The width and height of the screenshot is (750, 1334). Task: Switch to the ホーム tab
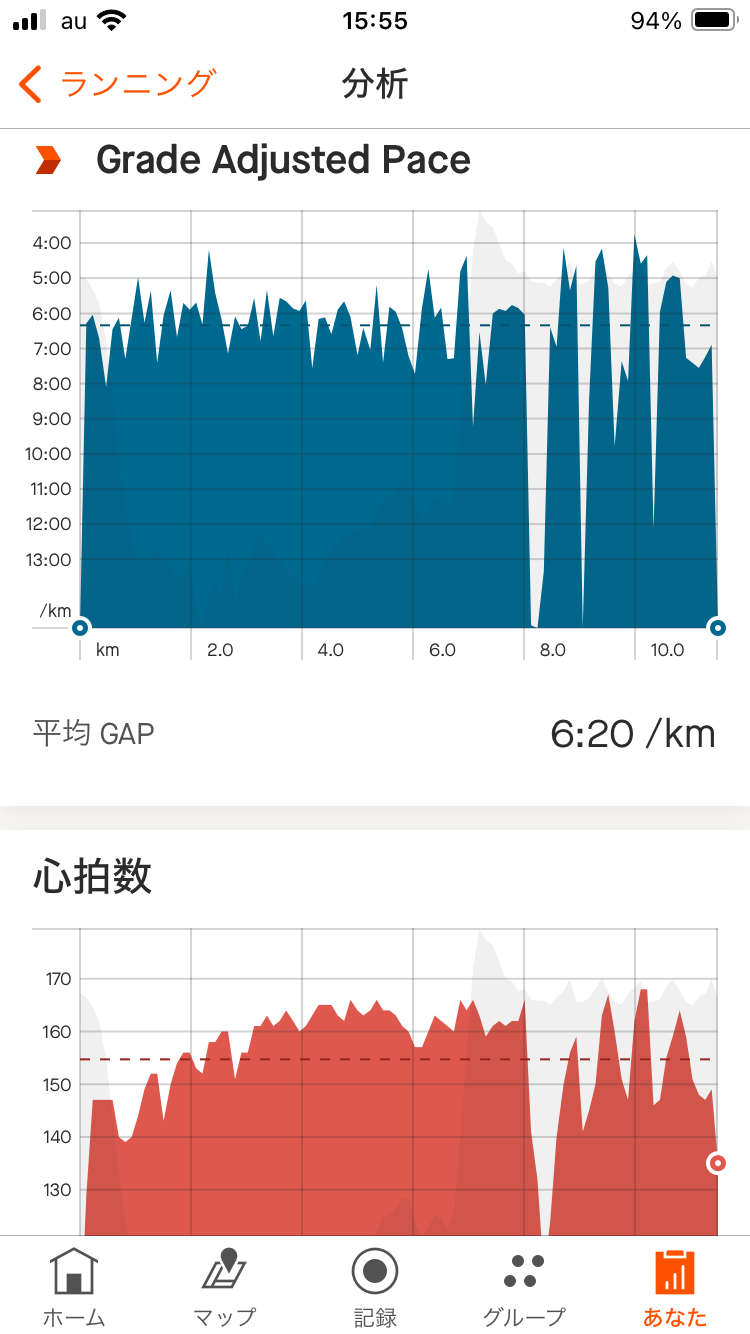(74, 1286)
